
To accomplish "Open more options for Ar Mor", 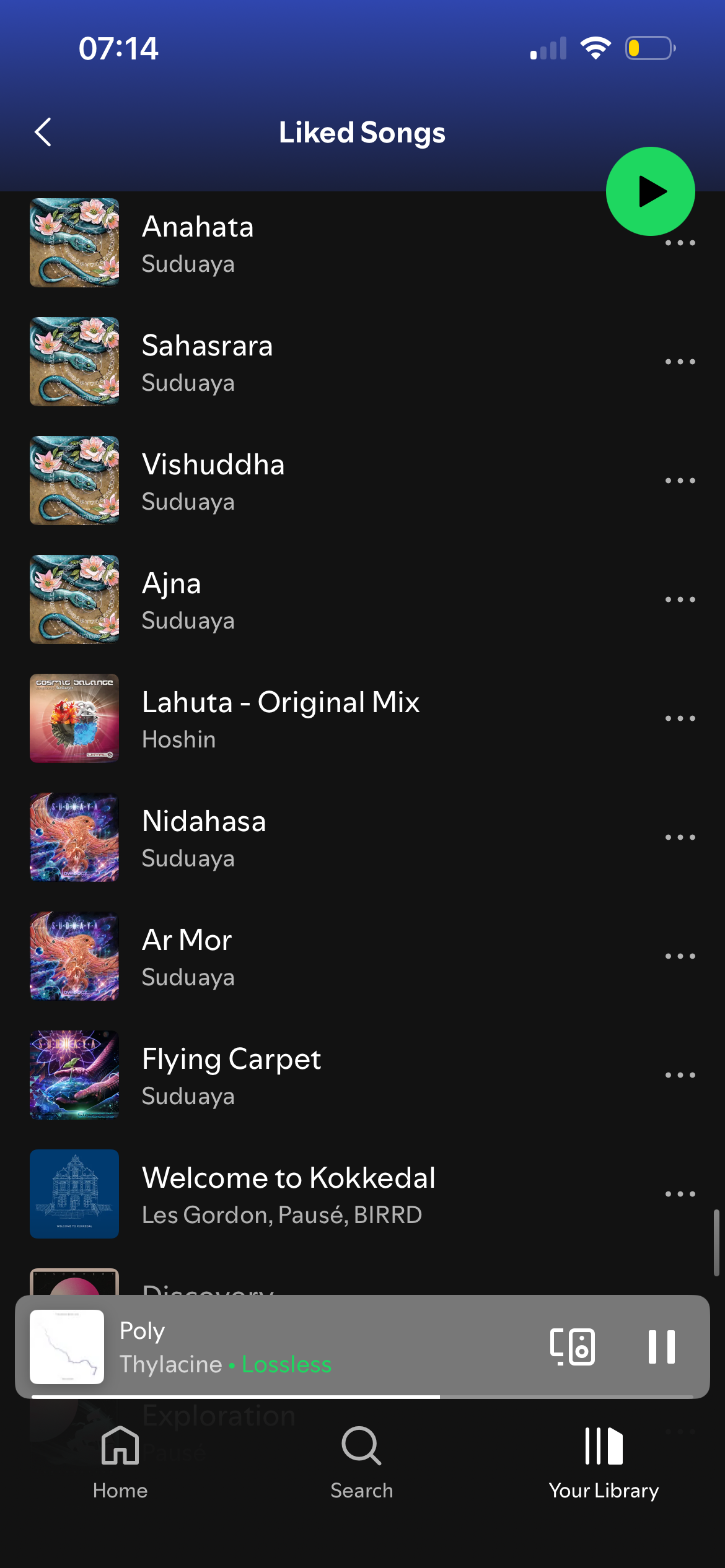I will click(680, 956).
